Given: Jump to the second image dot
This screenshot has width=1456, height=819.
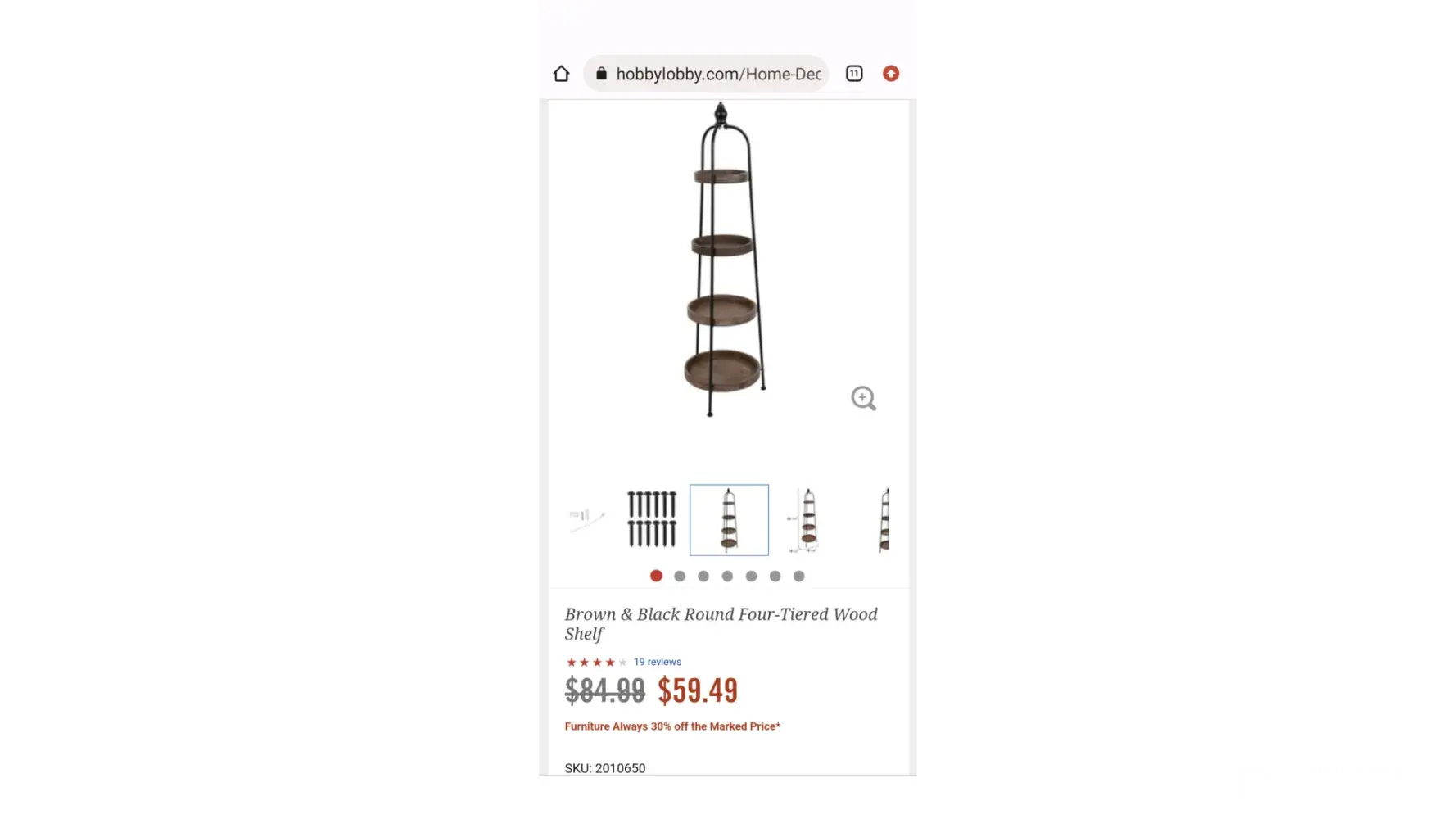Looking at the screenshot, I should coord(680,577).
